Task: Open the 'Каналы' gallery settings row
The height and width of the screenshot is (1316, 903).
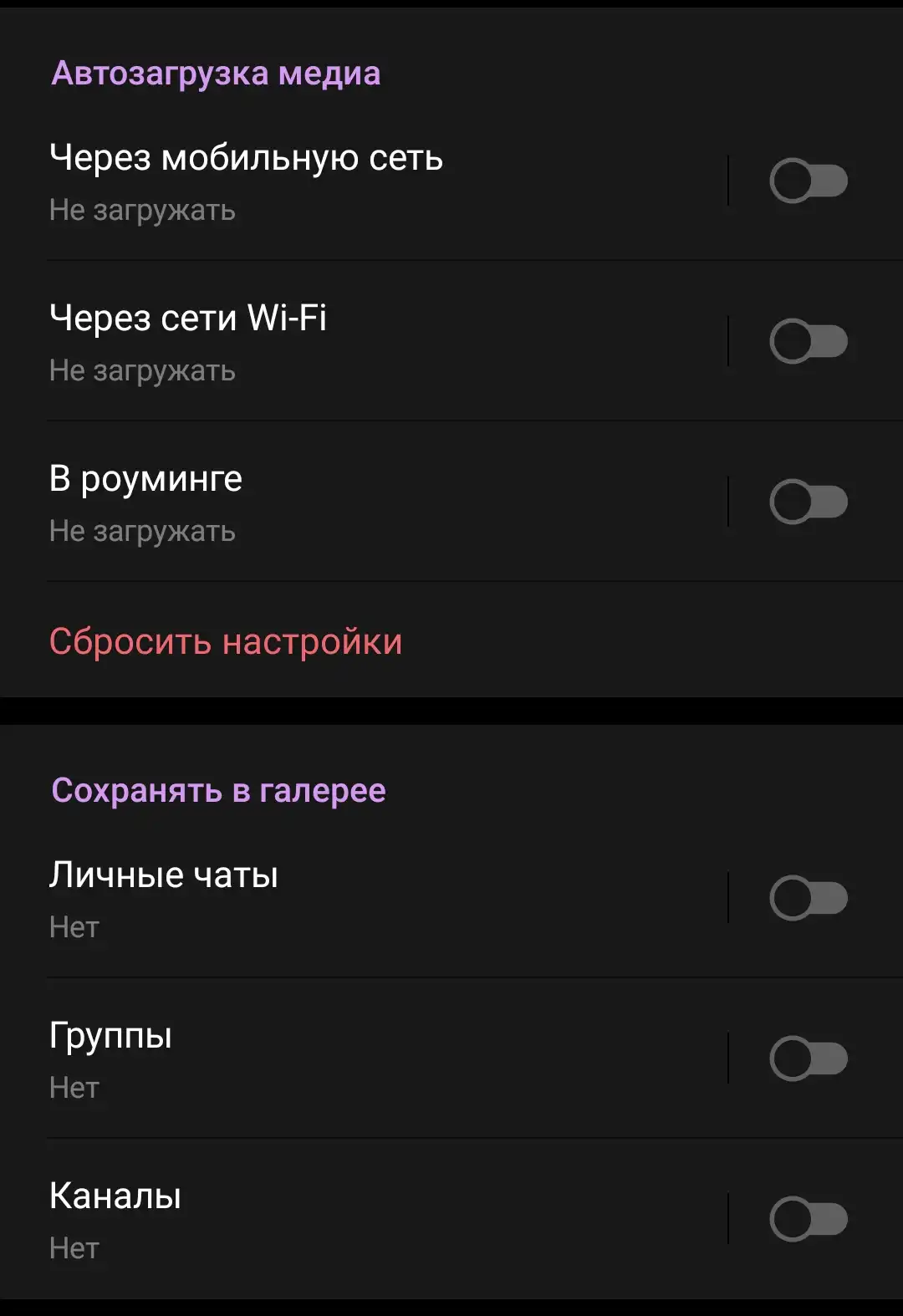Action: 334,1219
